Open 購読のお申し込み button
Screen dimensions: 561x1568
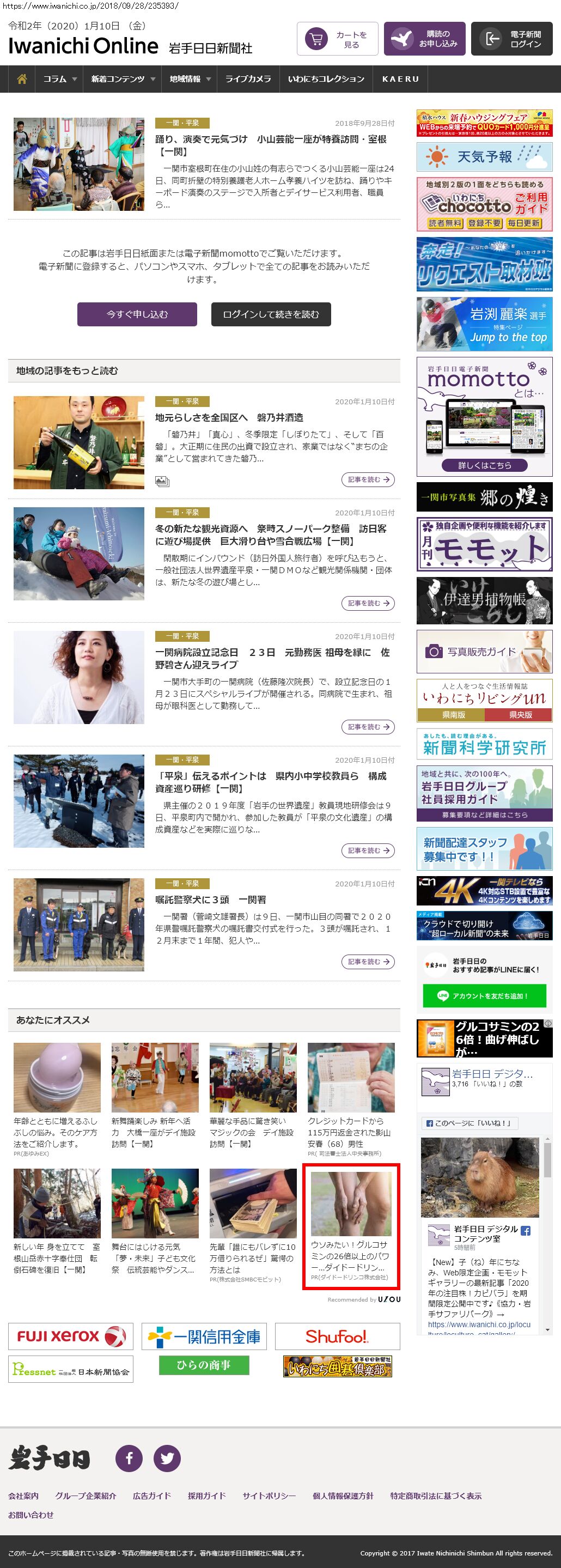(x=425, y=40)
